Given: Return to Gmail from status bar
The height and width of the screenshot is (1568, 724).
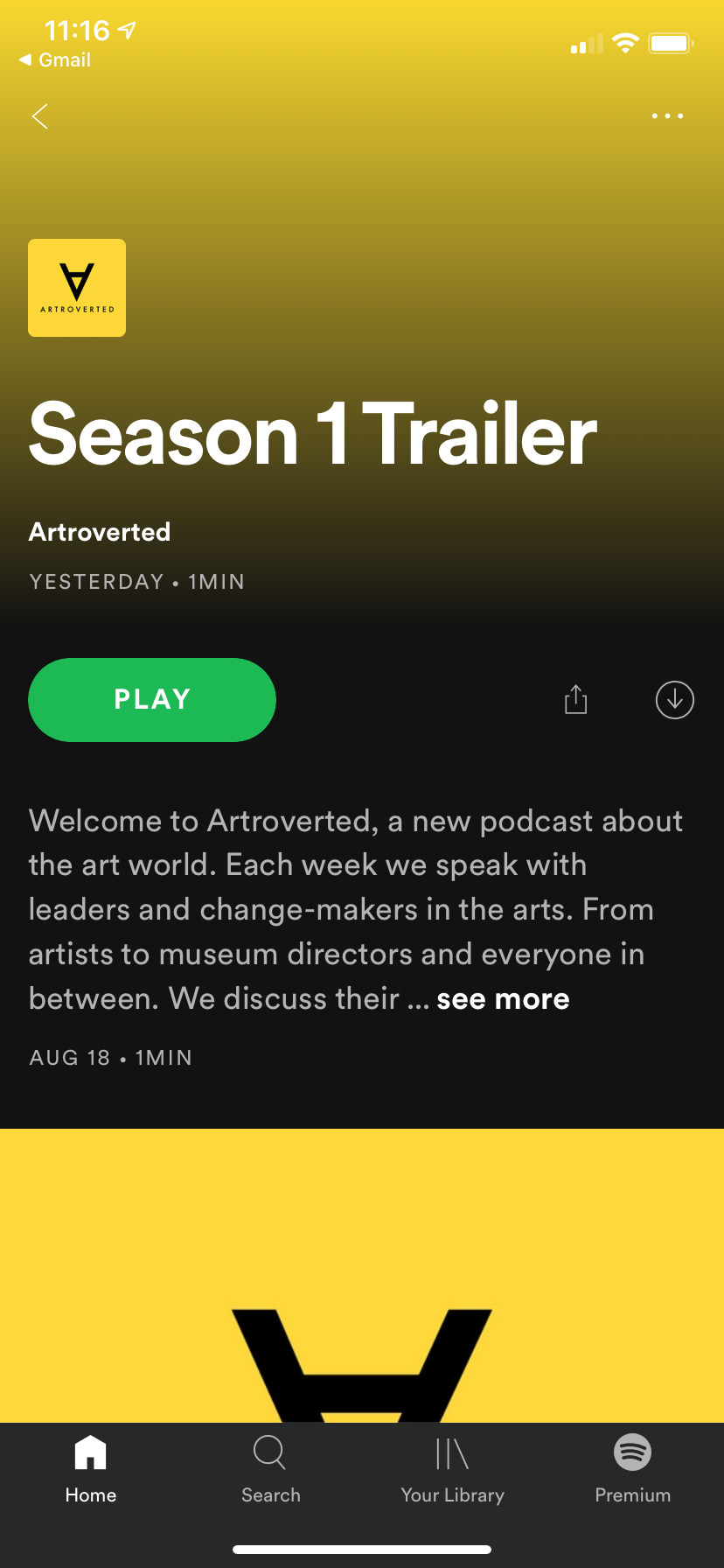Looking at the screenshot, I should coord(56,59).
